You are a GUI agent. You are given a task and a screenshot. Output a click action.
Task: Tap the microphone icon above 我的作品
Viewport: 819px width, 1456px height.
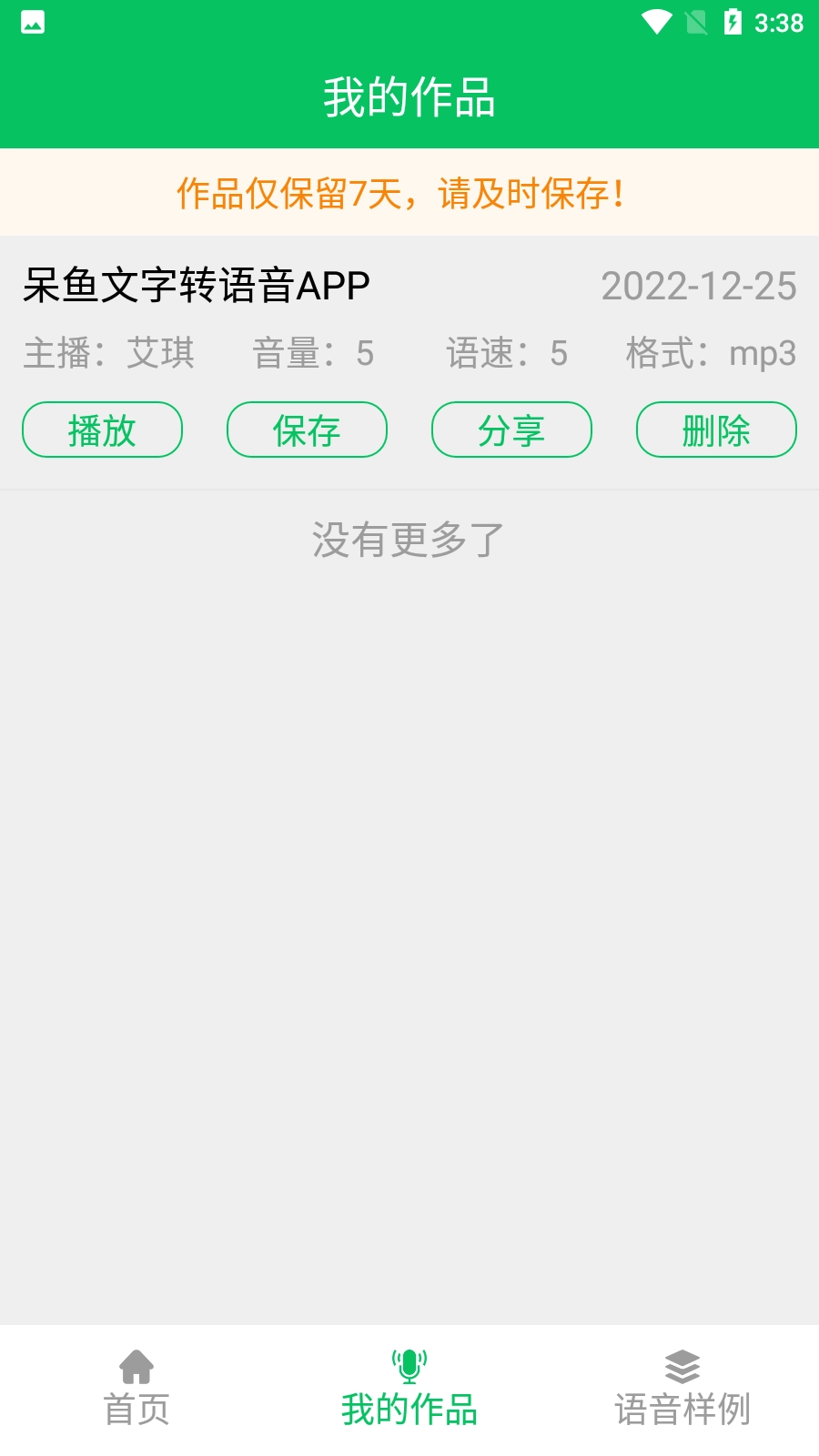click(x=409, y=1365)
